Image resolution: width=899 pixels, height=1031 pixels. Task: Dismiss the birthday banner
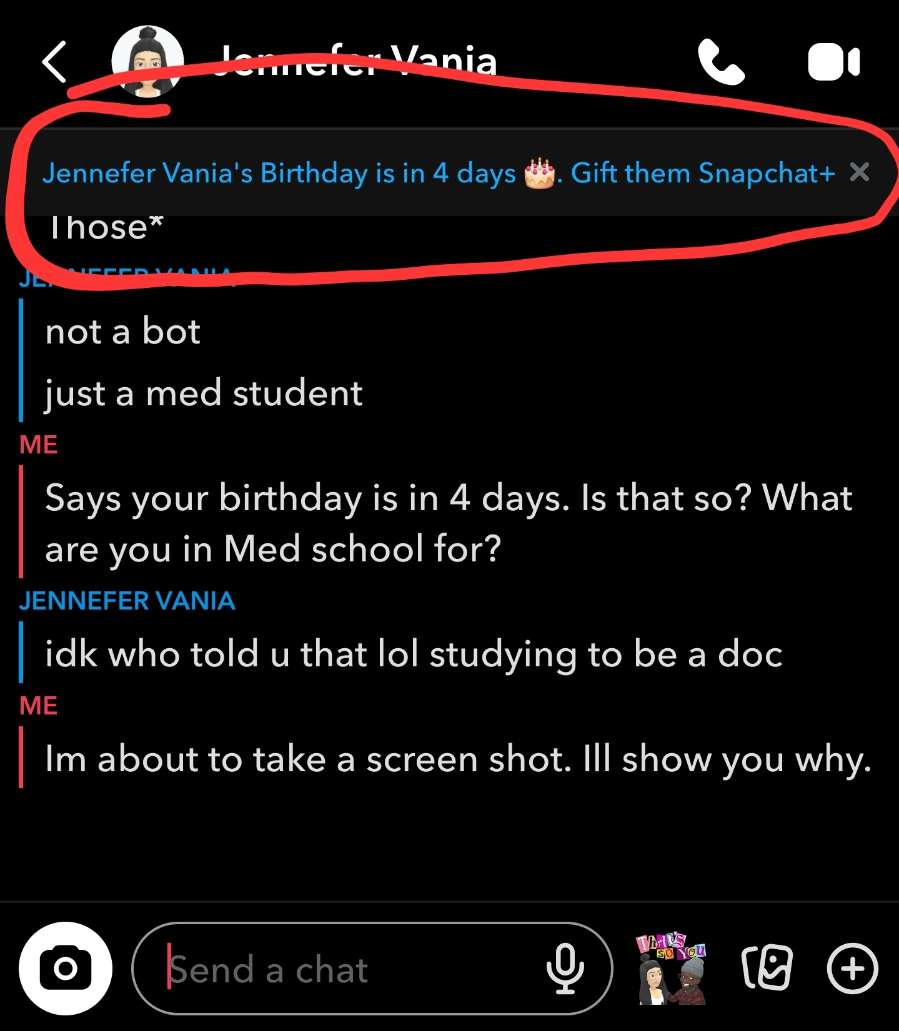tap(858, 173)
